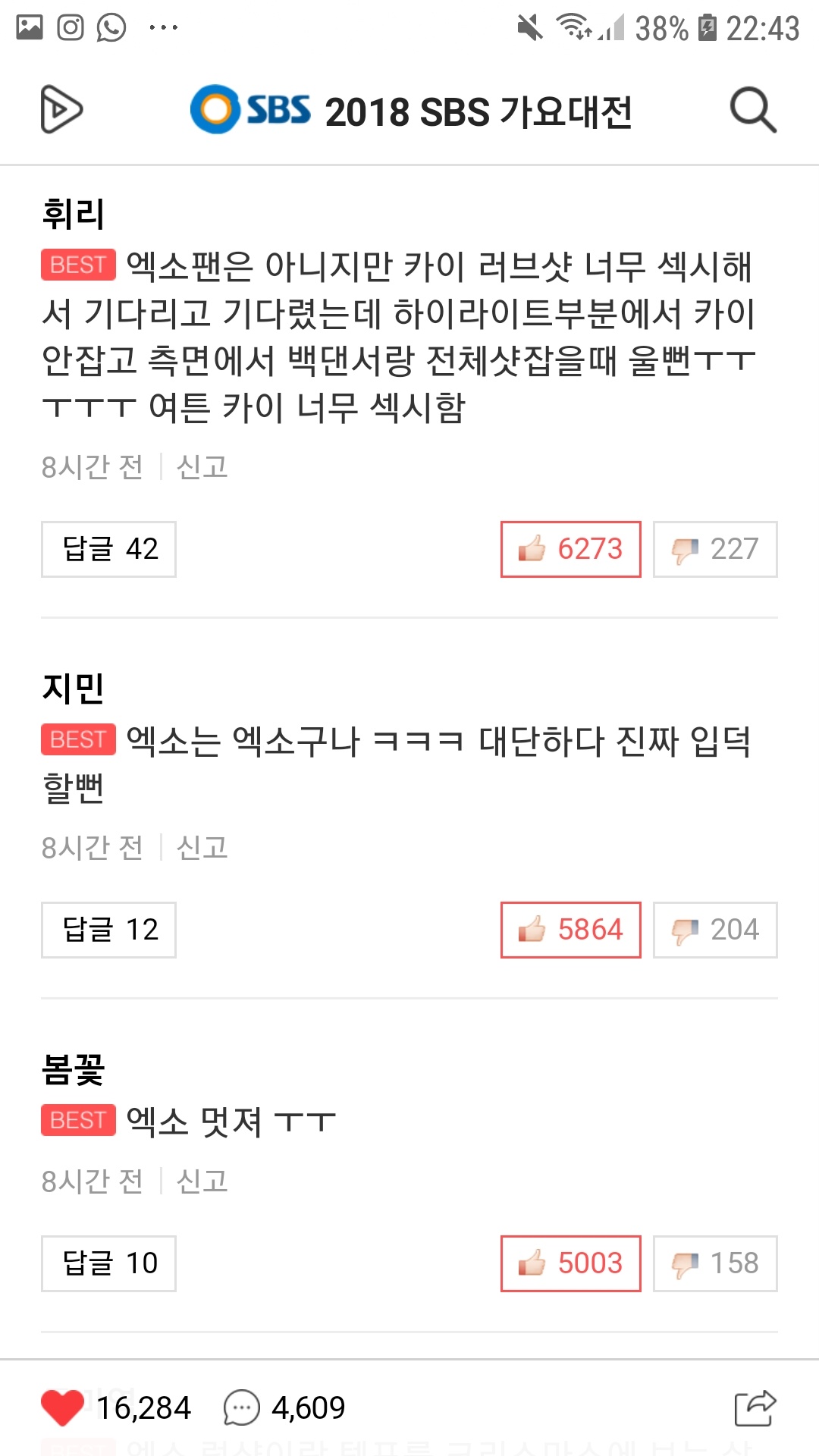The width and height of the screenshot is (819, 1456).
Task: Report 지민's comment via 신고
Action: pos(202,848)
